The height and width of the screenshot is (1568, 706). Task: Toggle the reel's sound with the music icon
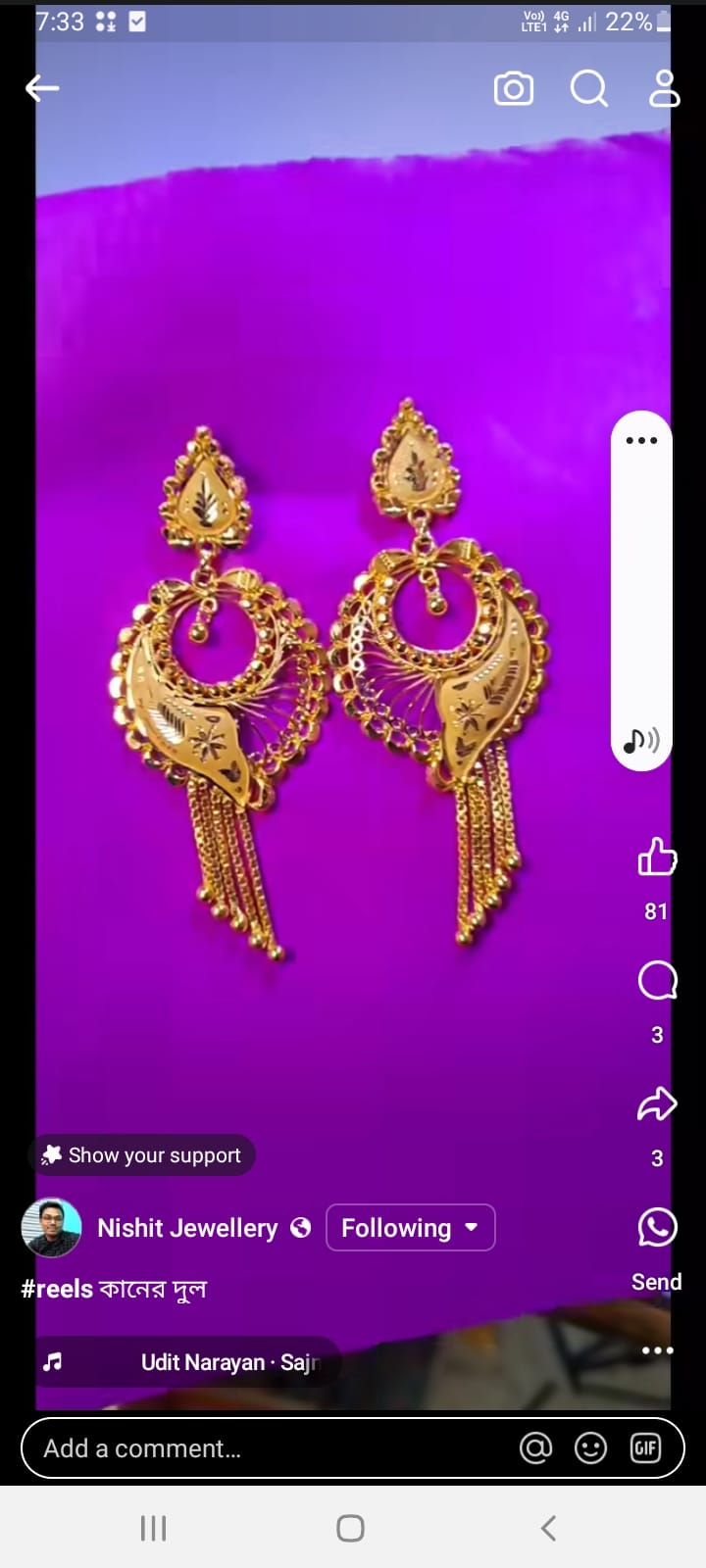click(642, 740)
